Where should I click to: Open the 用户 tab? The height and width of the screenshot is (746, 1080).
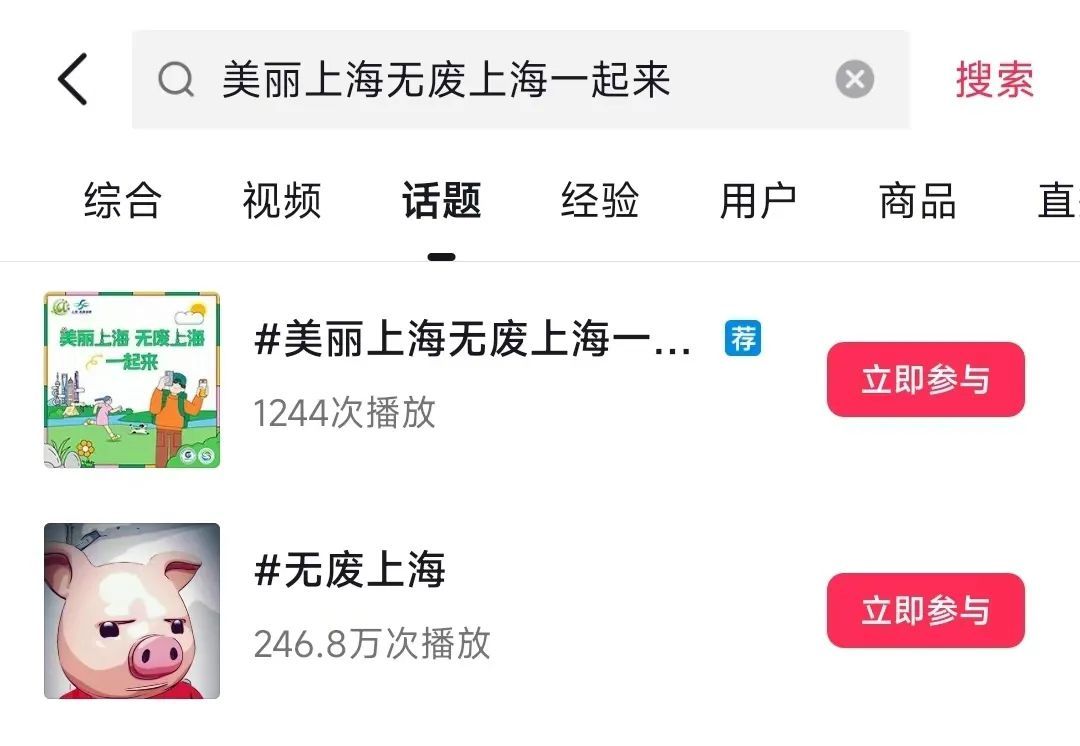click(x=758, y=201)
